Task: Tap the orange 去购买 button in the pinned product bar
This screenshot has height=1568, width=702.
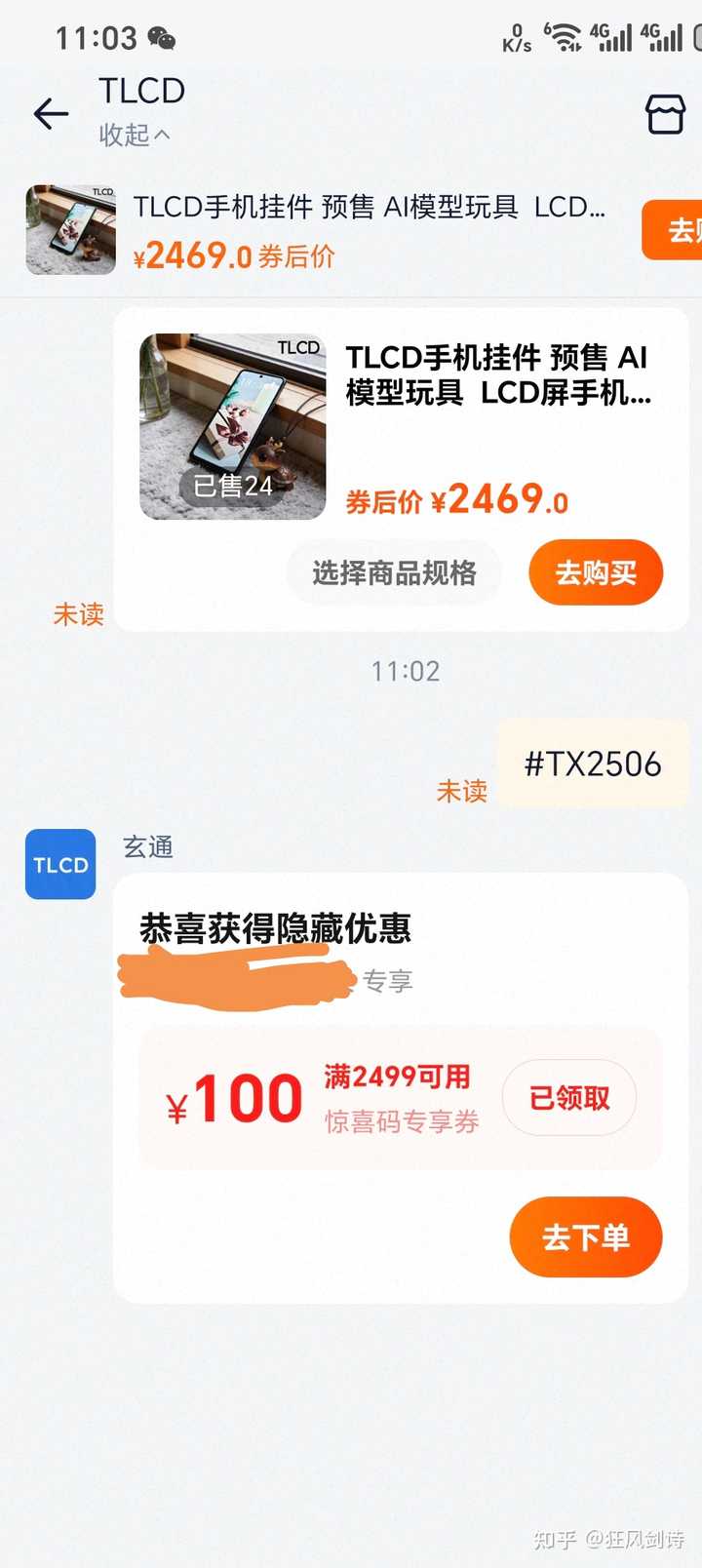Action: (x=675, y=230)
